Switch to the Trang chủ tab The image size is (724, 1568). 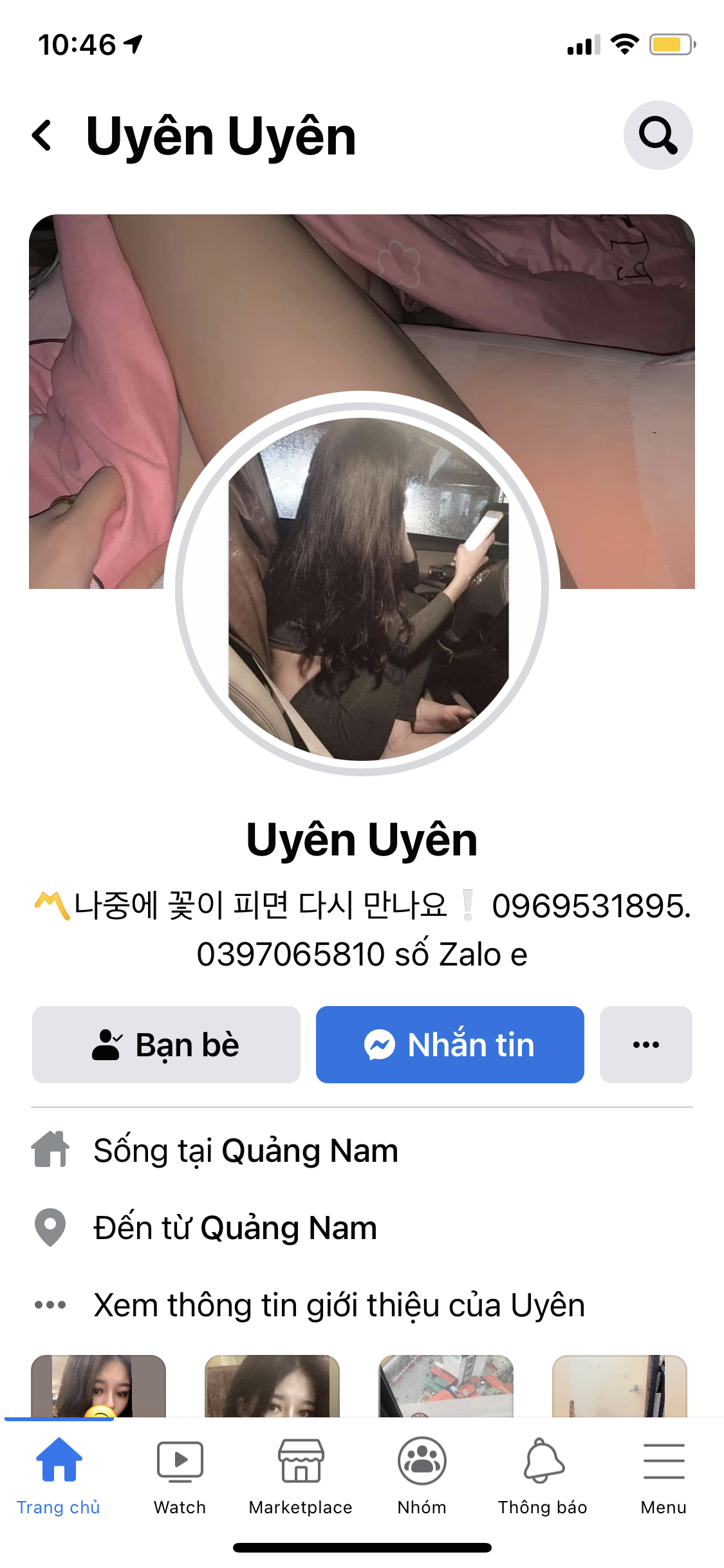point(59,1473)
